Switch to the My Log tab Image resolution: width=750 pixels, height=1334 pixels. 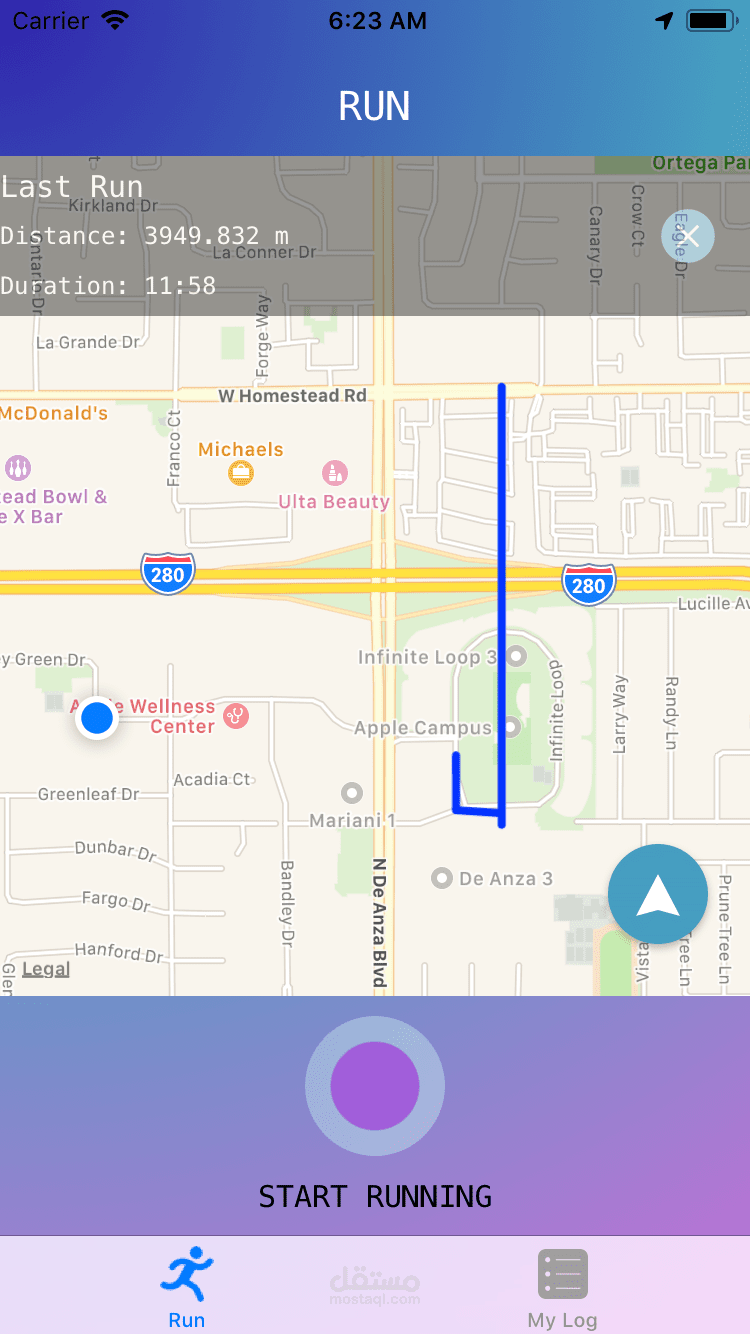coord(562,1289)
